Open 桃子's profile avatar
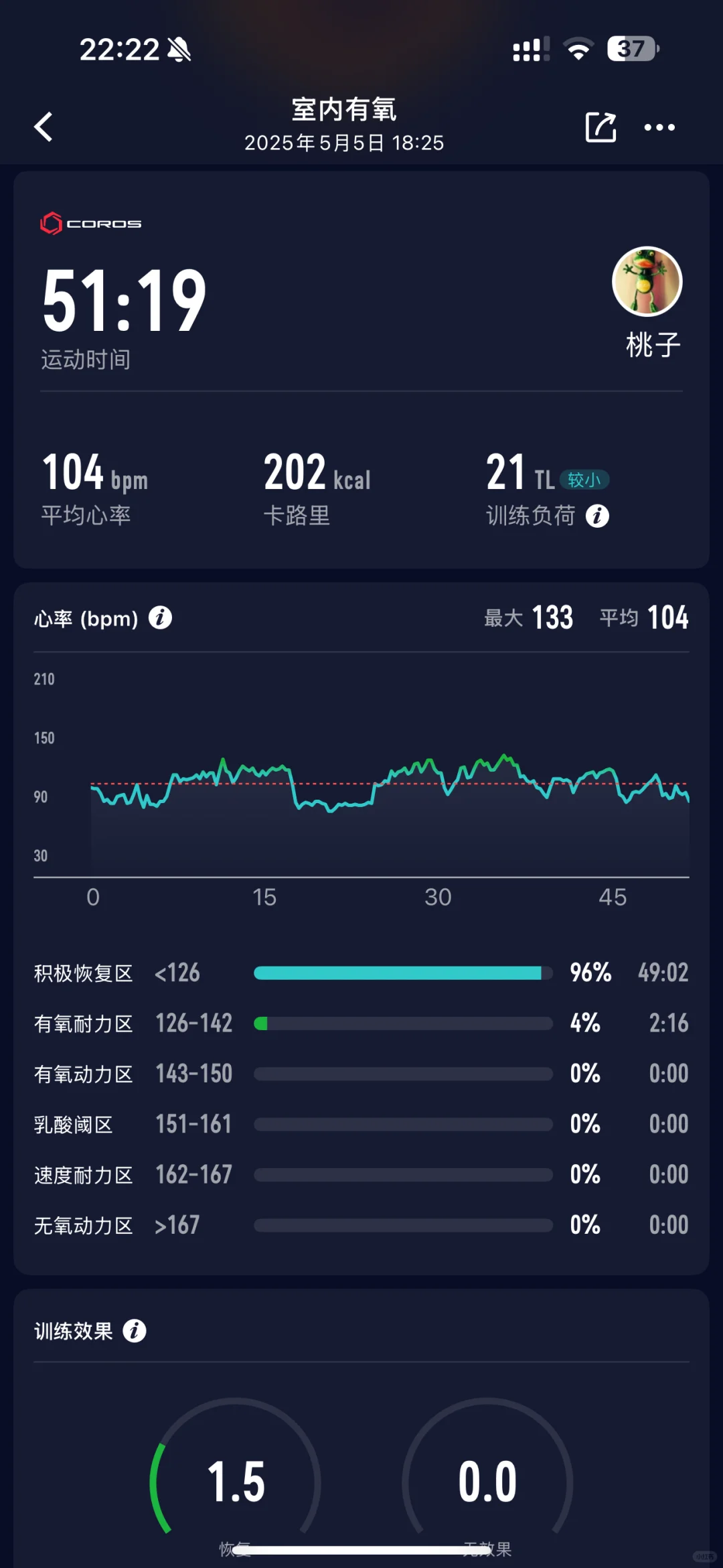723x1568 pixels. click(647, 282)
